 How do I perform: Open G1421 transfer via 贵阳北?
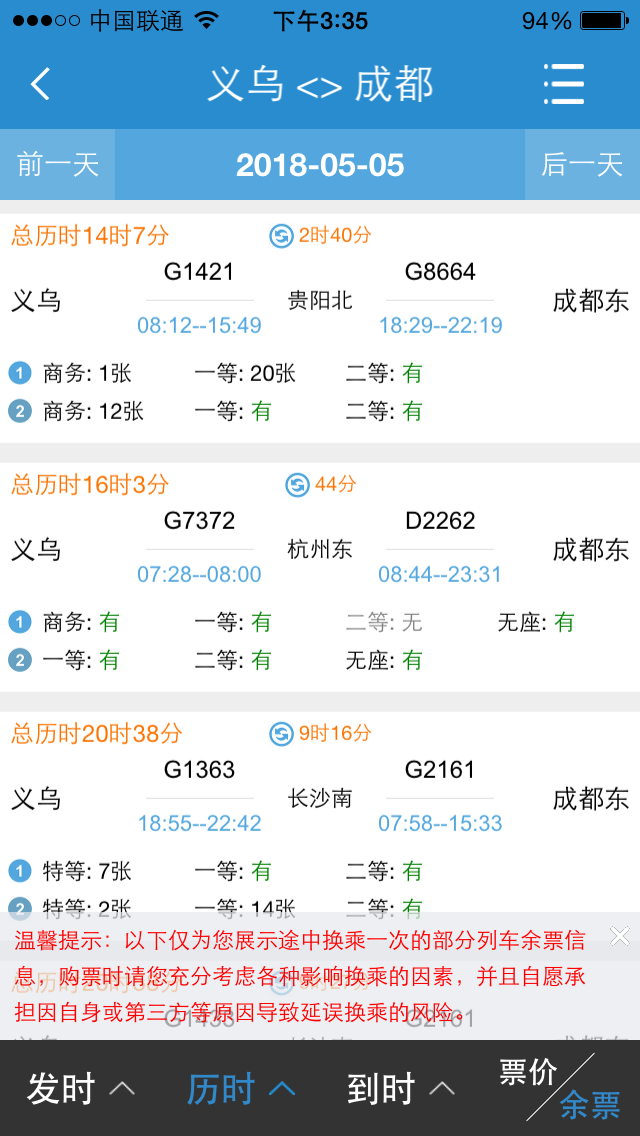click(320, 300)
